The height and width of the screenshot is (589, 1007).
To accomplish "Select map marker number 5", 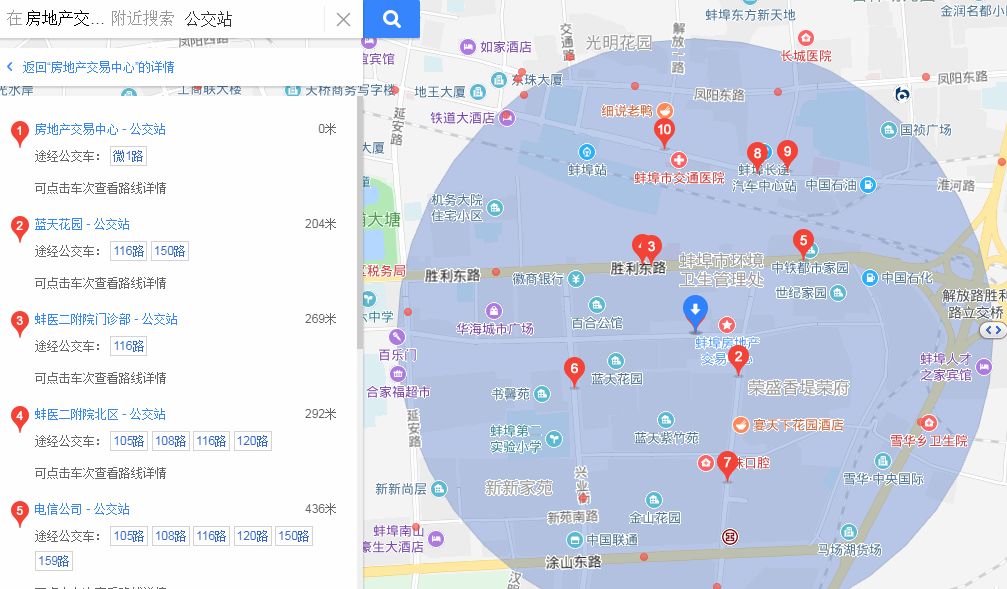I will (x=802, y=240).
